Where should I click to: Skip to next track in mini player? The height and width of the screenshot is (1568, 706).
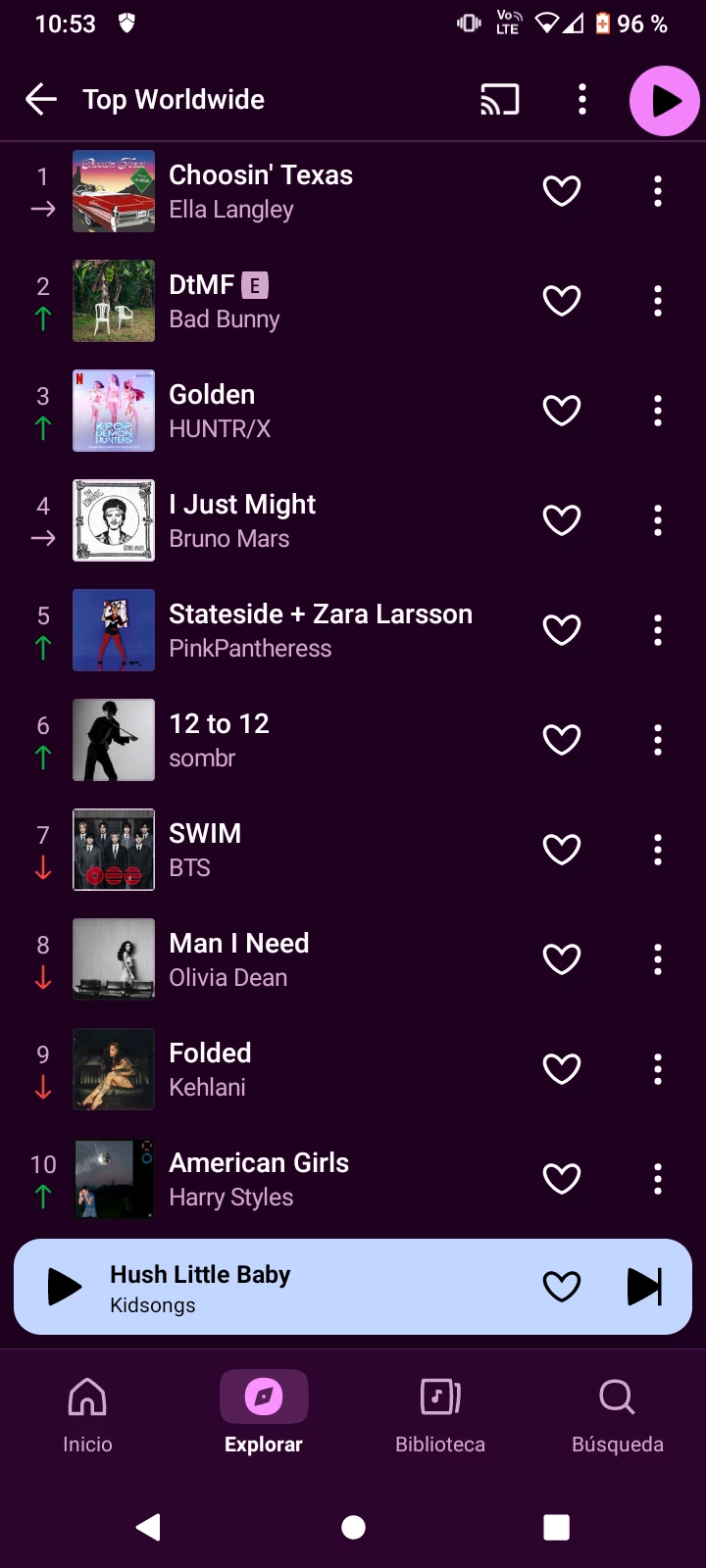coord(644,1287)
